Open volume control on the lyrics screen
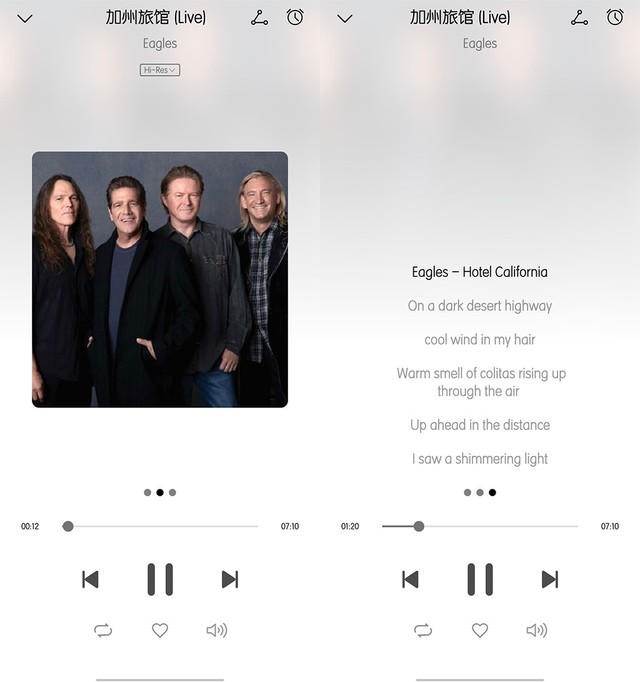Screen dimensions: 640x682 536,630
